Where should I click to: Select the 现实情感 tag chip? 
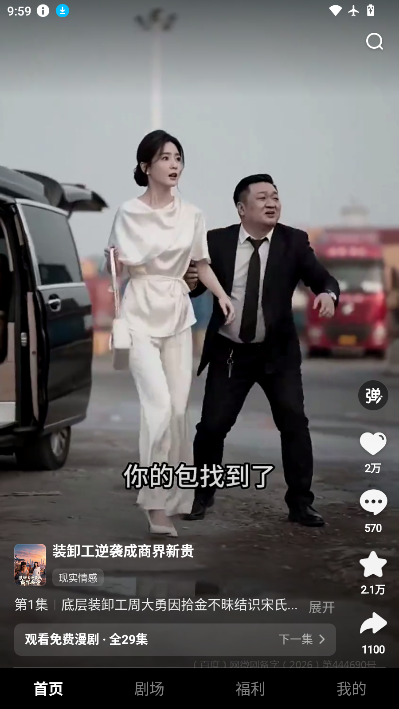point(78,577)
